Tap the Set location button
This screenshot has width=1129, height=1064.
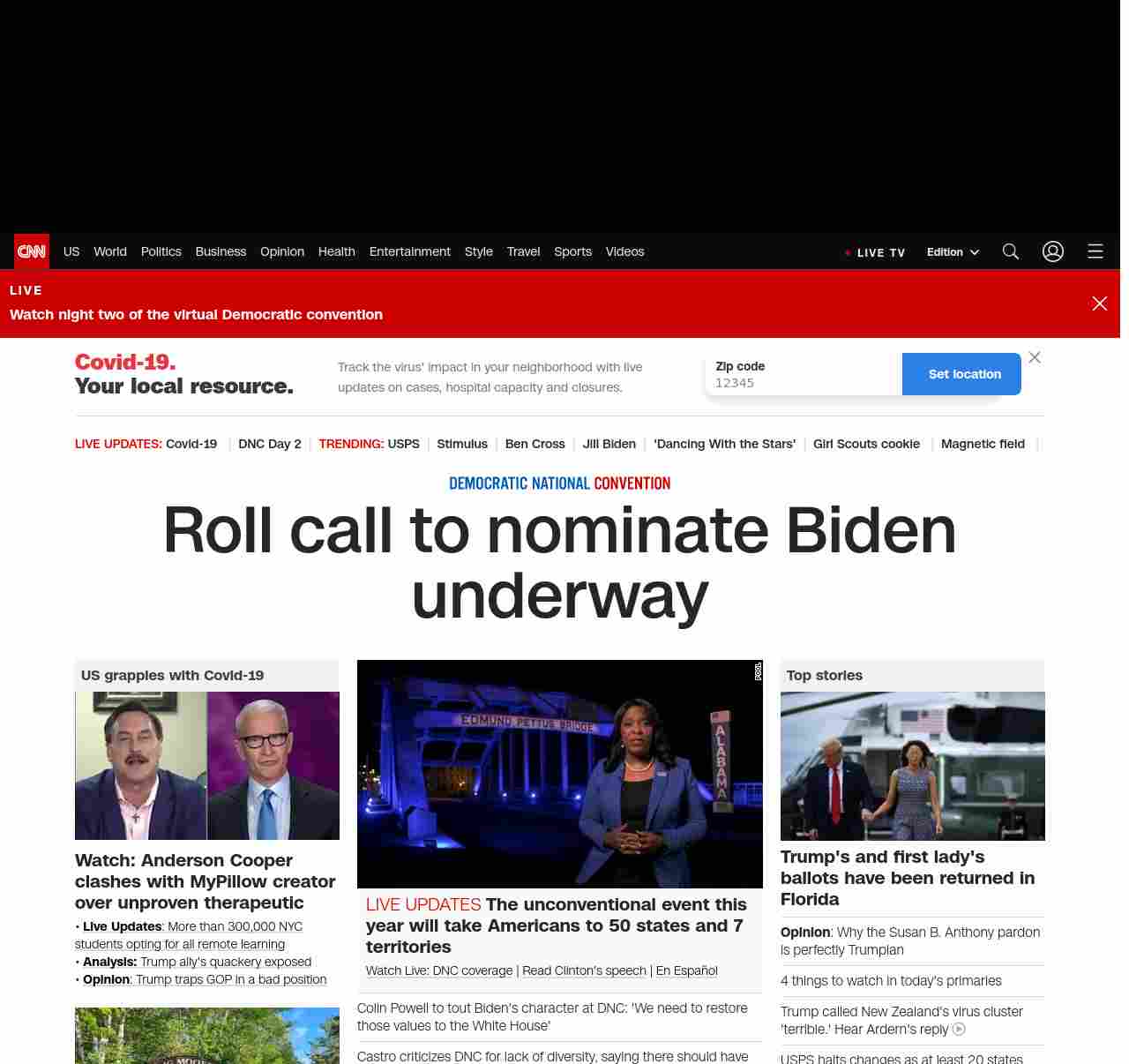click(963, 374)
